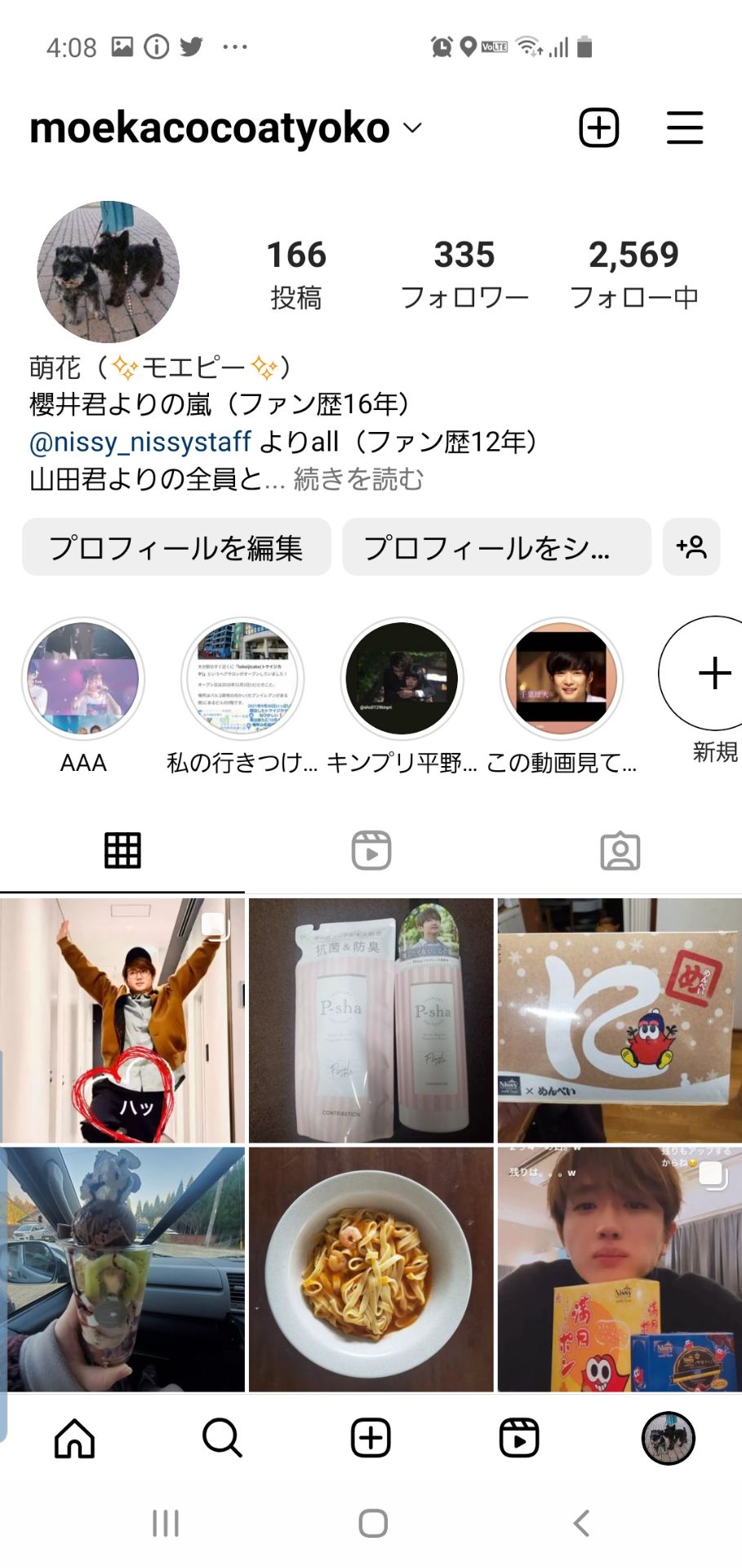
Task: Open the キンプリ平野… story highlight
Action: (x=402, y=679)
